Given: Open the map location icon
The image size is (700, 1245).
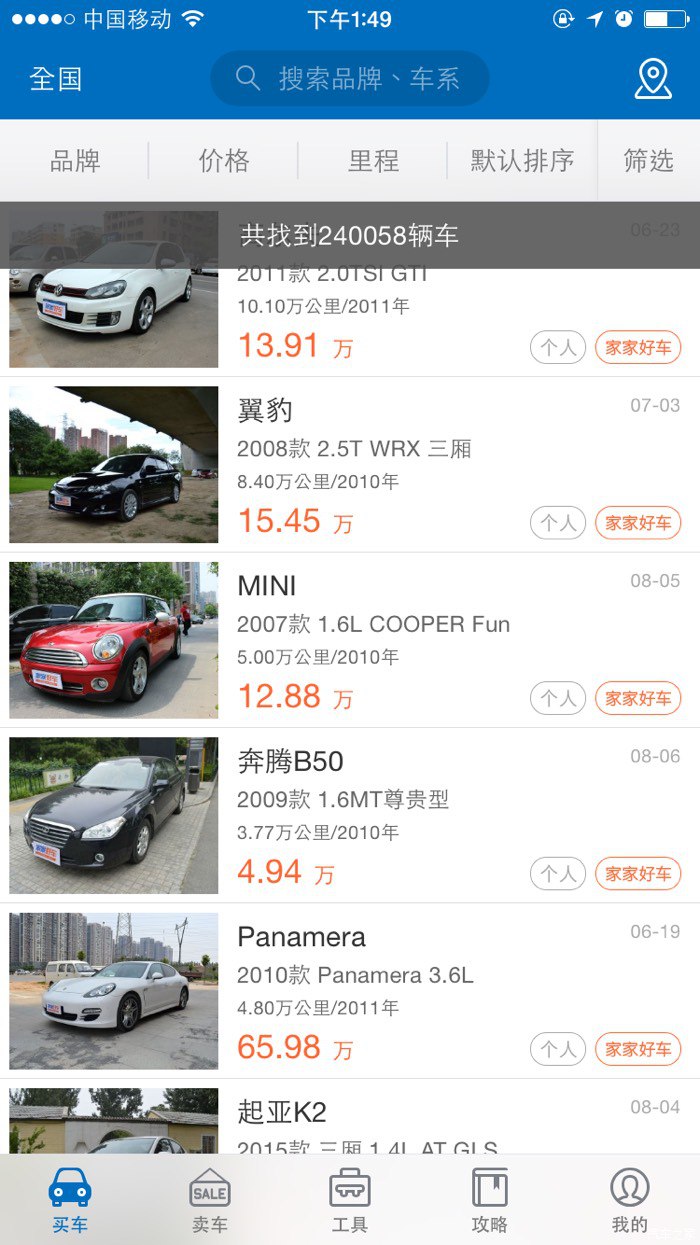Looking at the screenshot, I should [x=652, y=79].
